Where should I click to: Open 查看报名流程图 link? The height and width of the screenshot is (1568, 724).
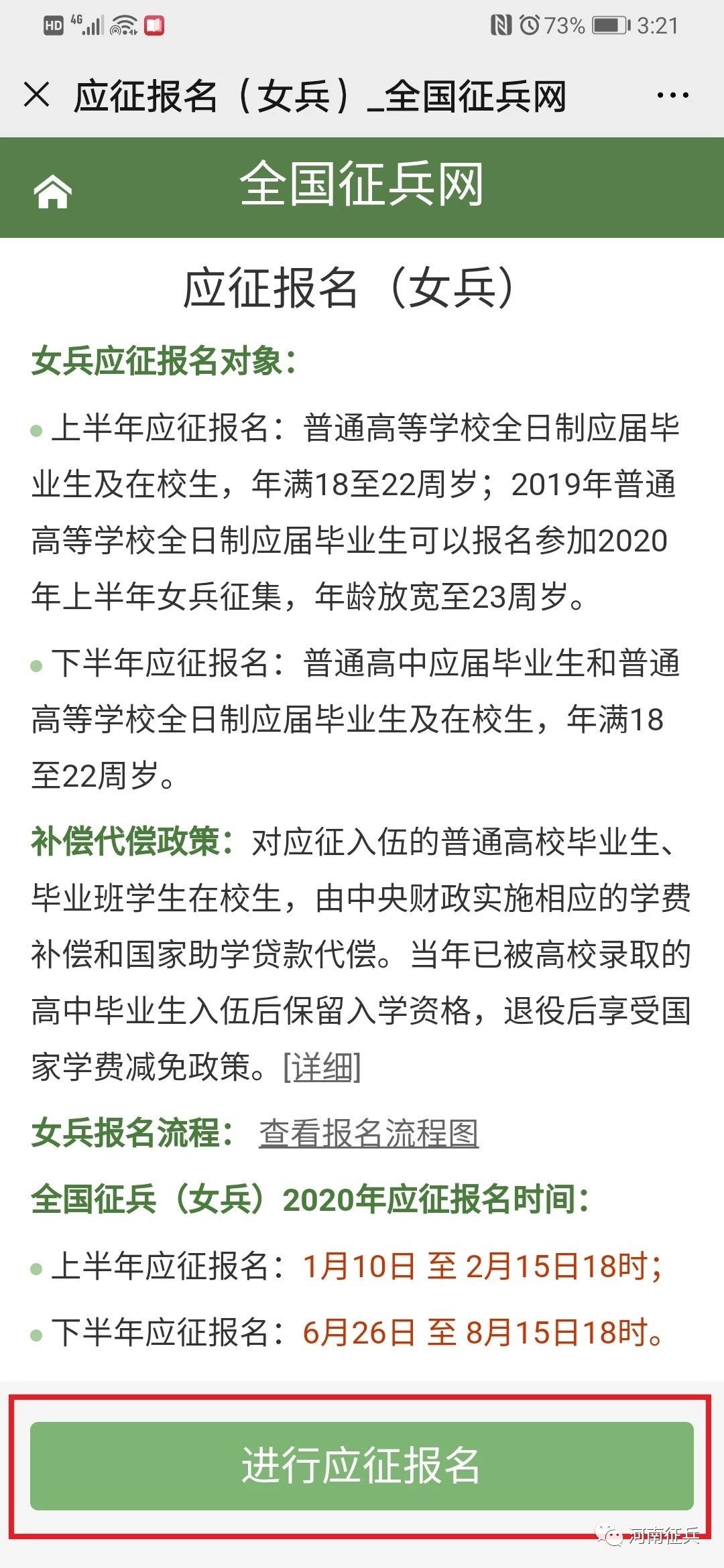(x=369, y=1133)
